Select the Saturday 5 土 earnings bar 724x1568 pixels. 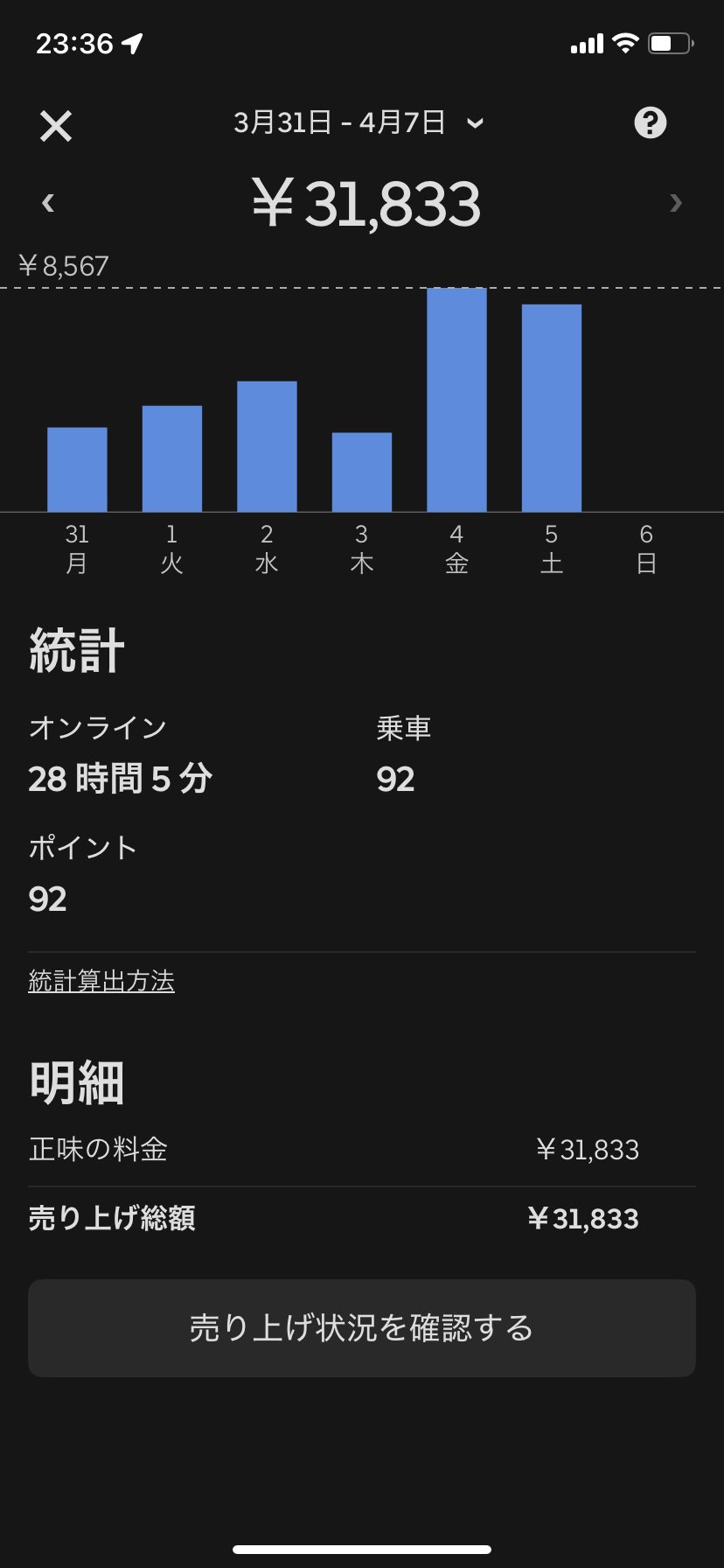tap(551, 408)
